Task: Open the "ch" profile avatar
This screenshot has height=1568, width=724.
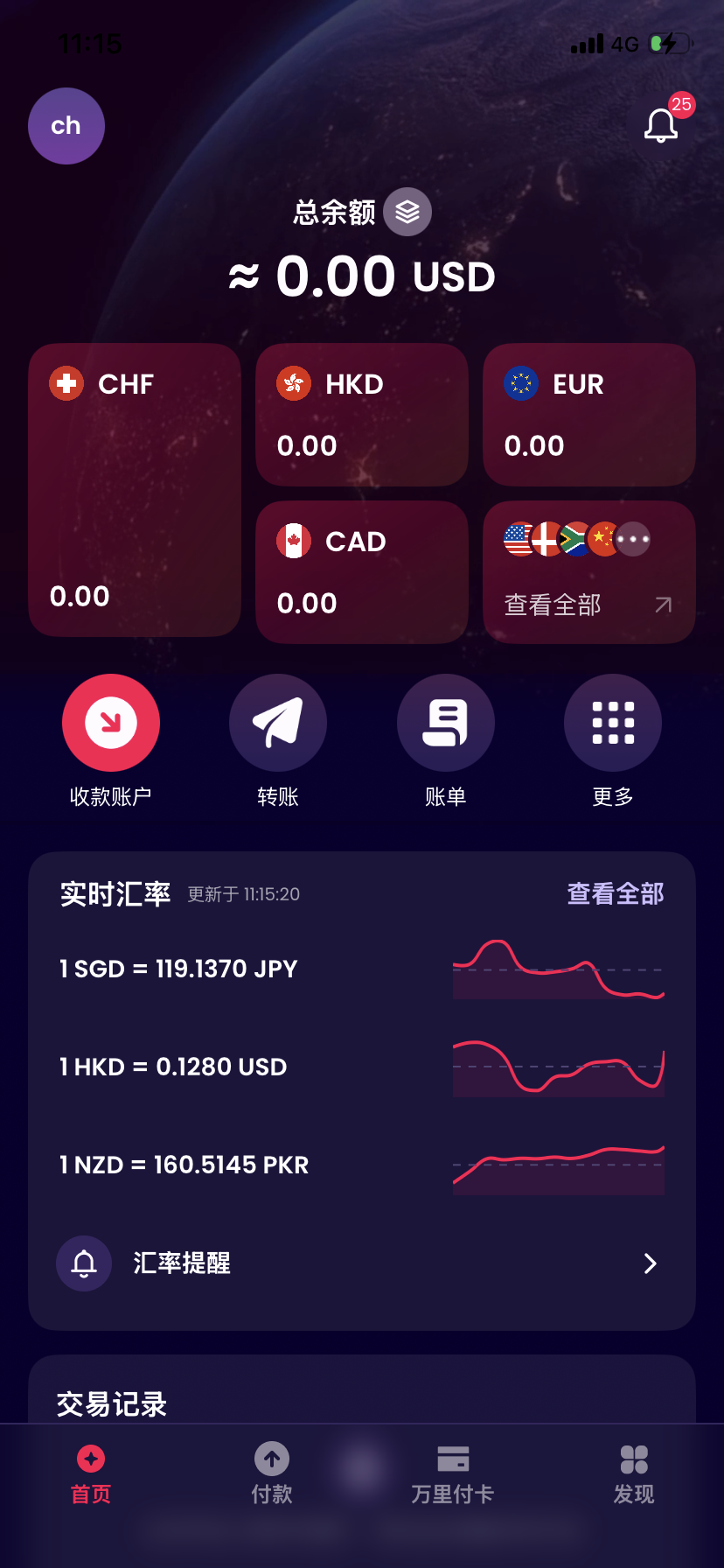Action: pos(66,126)
